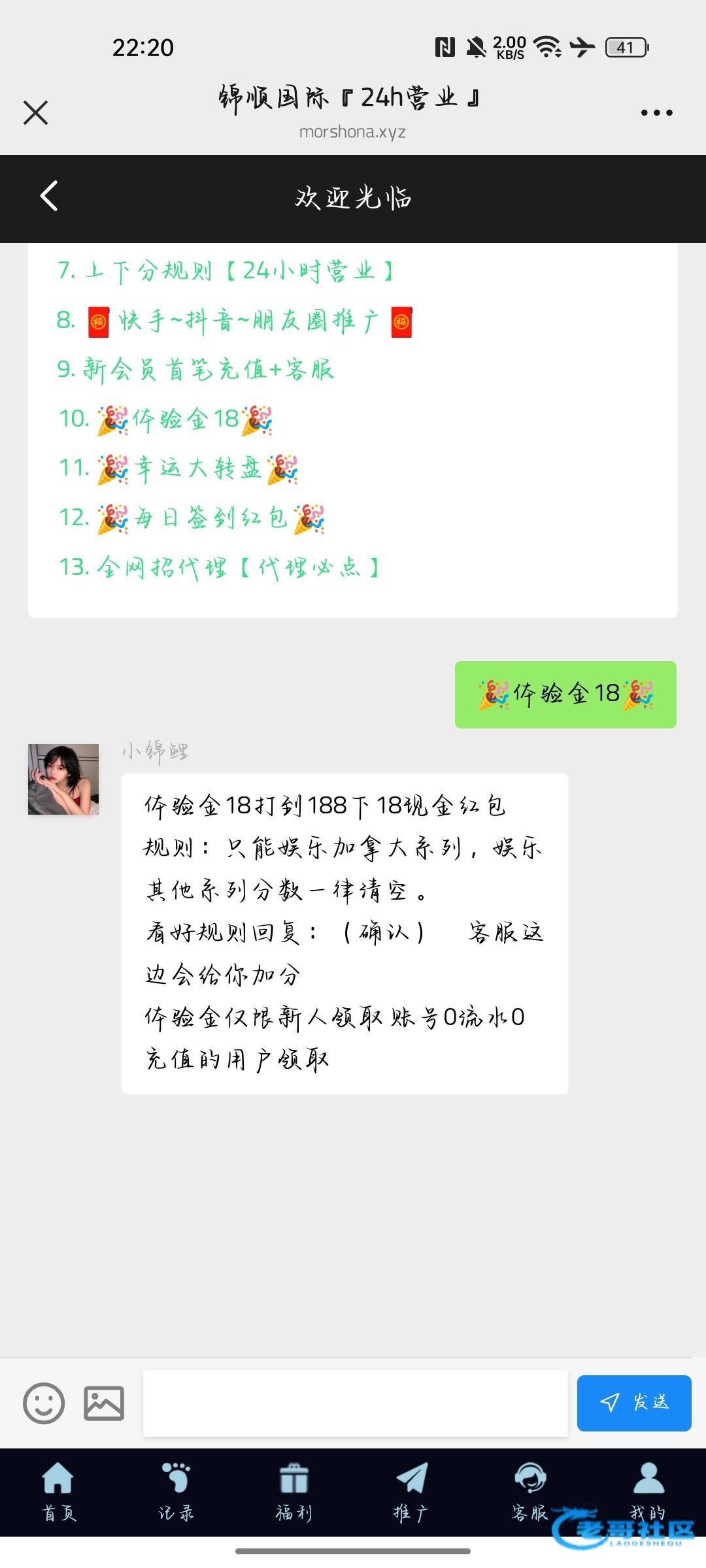Select option 7 上下分规则
Viewport: 706px width, 1568px height.
point(226,270)
